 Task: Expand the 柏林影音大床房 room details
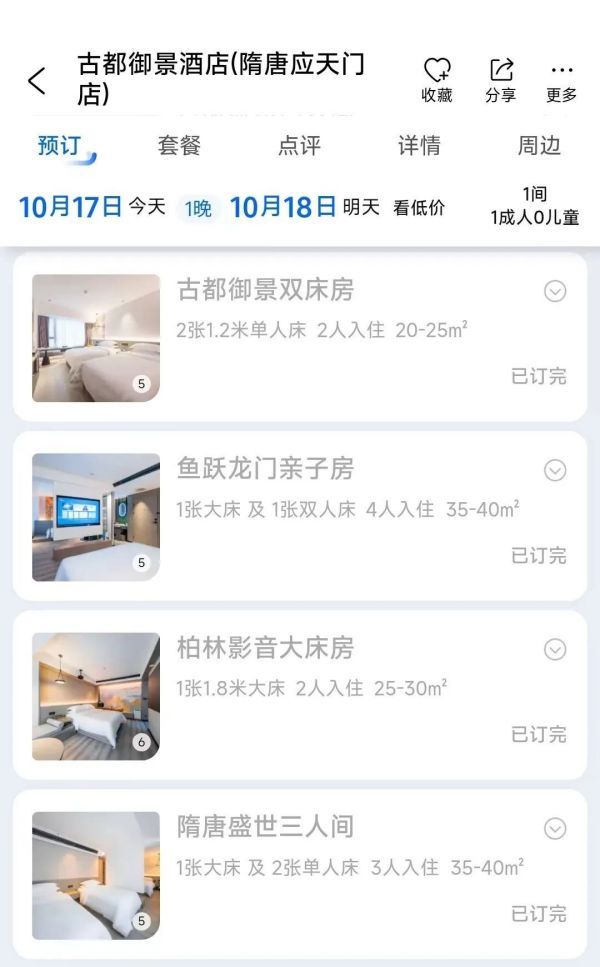pyautogui.click(x=555, y=649)
